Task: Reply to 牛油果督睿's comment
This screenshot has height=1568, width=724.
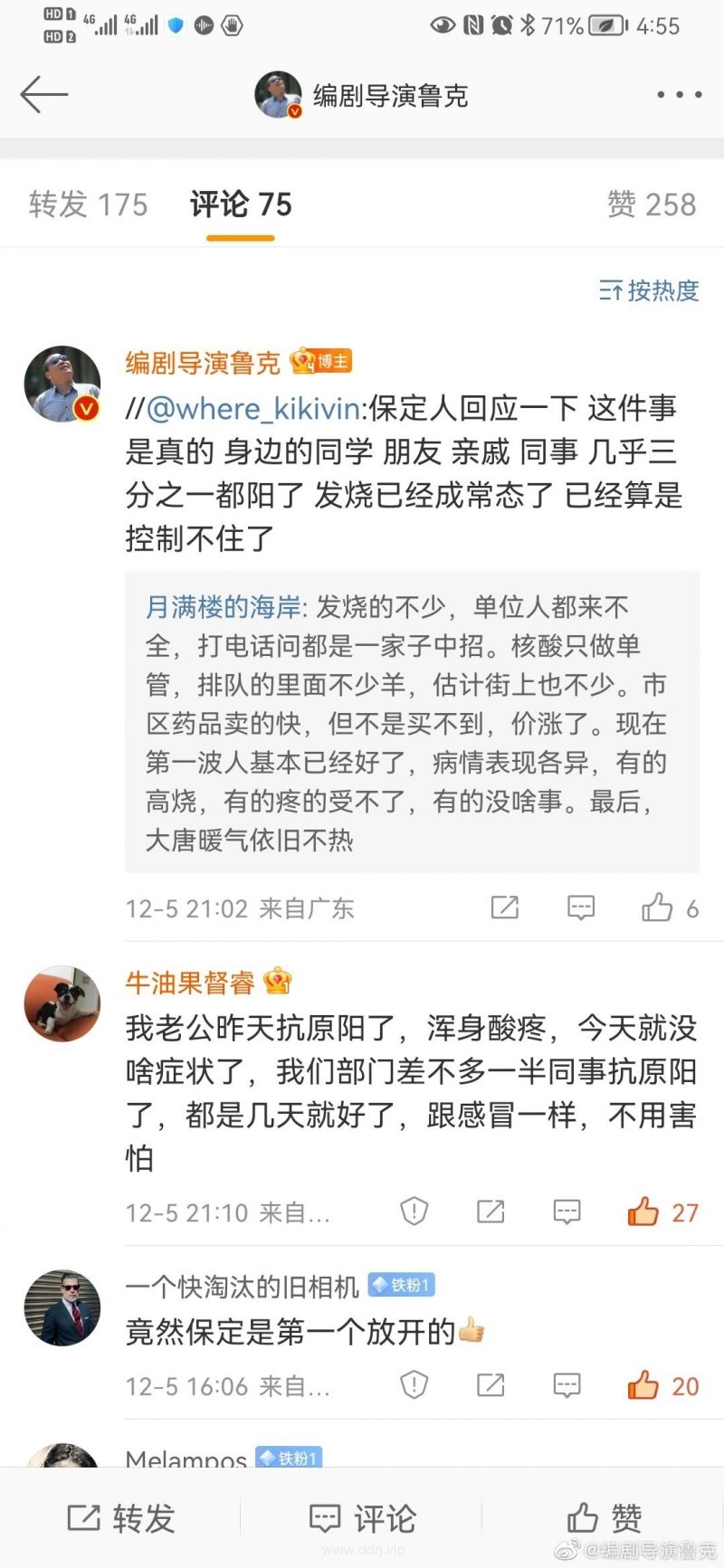Action: [x=567, y=1212]
